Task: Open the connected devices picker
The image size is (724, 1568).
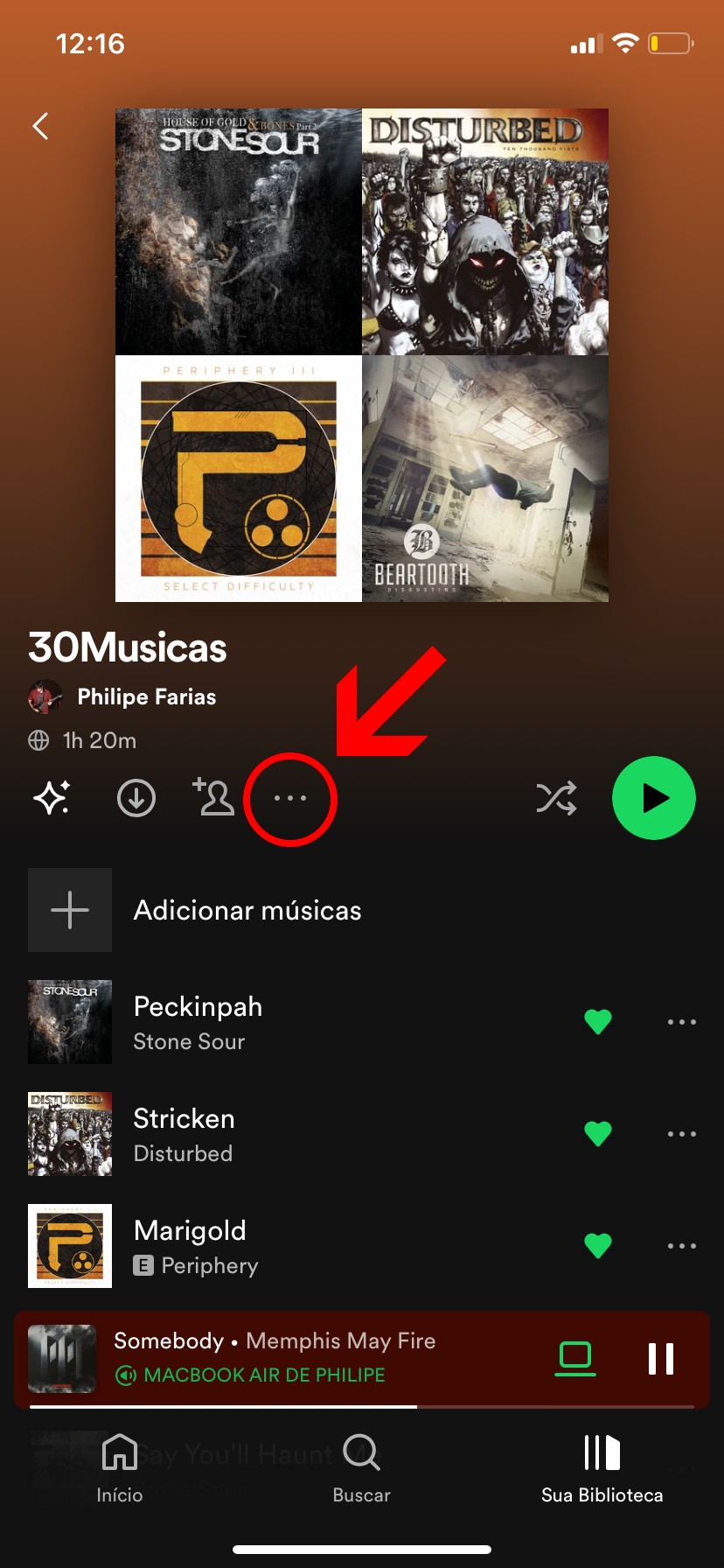Action: pyautogui.click(x=575, y=1359)
